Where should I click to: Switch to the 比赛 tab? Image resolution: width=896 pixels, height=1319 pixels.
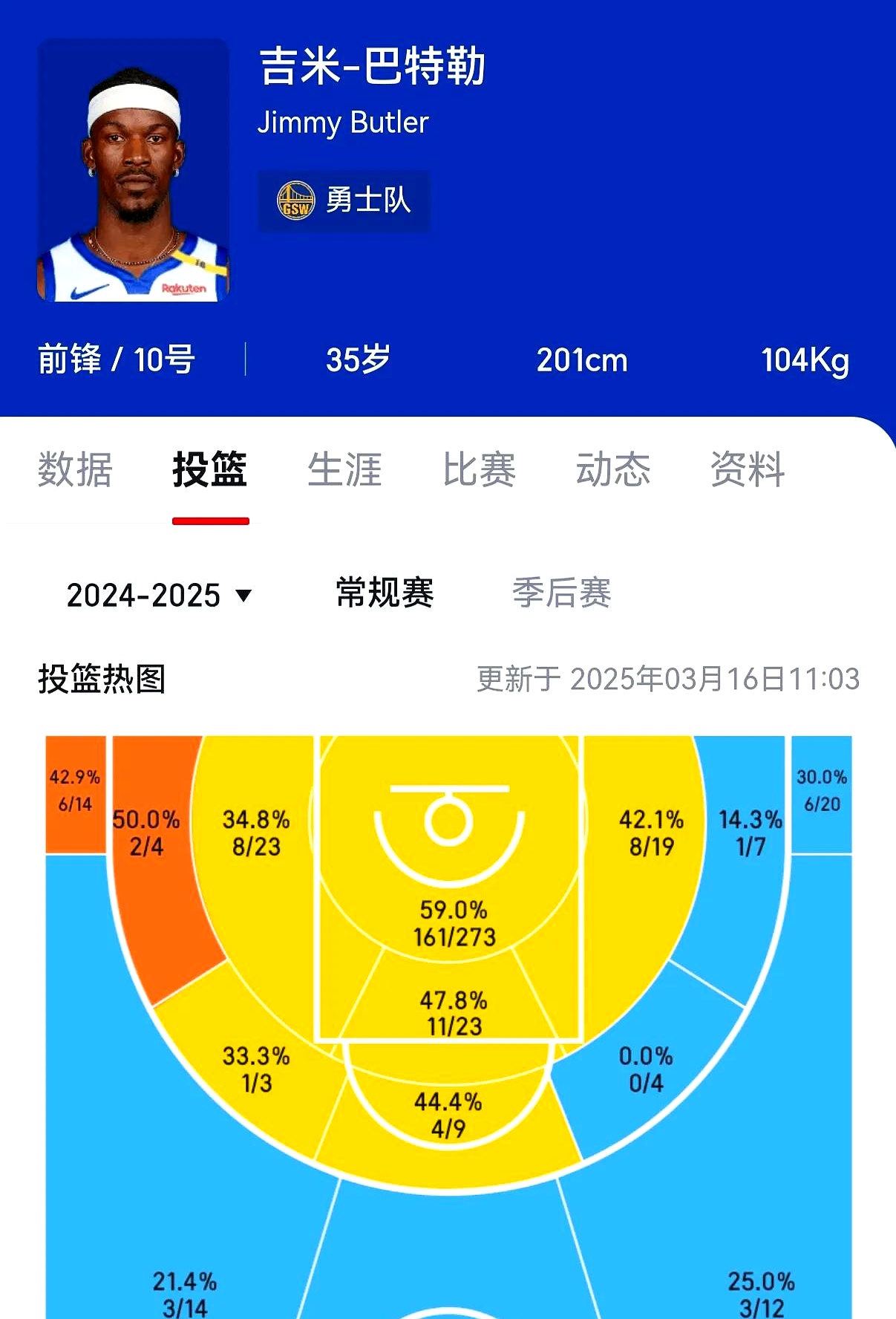[479, 469]
